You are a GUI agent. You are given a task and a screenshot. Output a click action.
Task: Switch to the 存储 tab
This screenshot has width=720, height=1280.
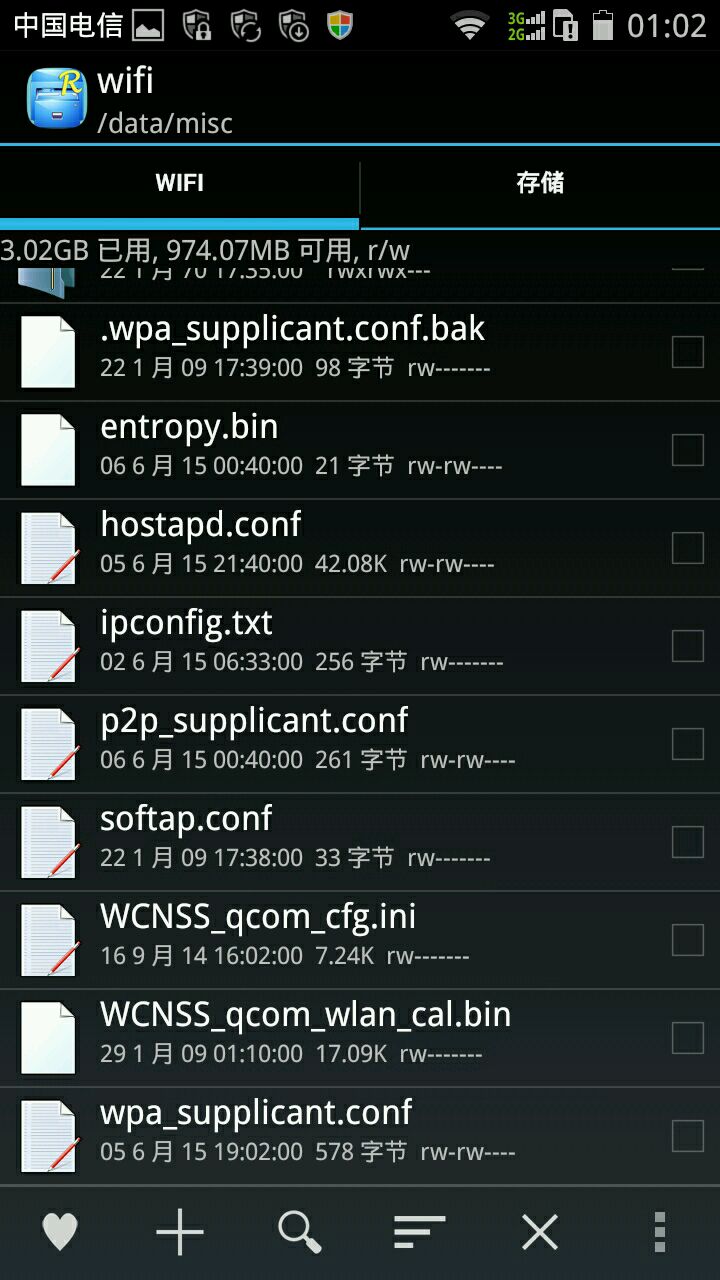click(x=540, y=183)
